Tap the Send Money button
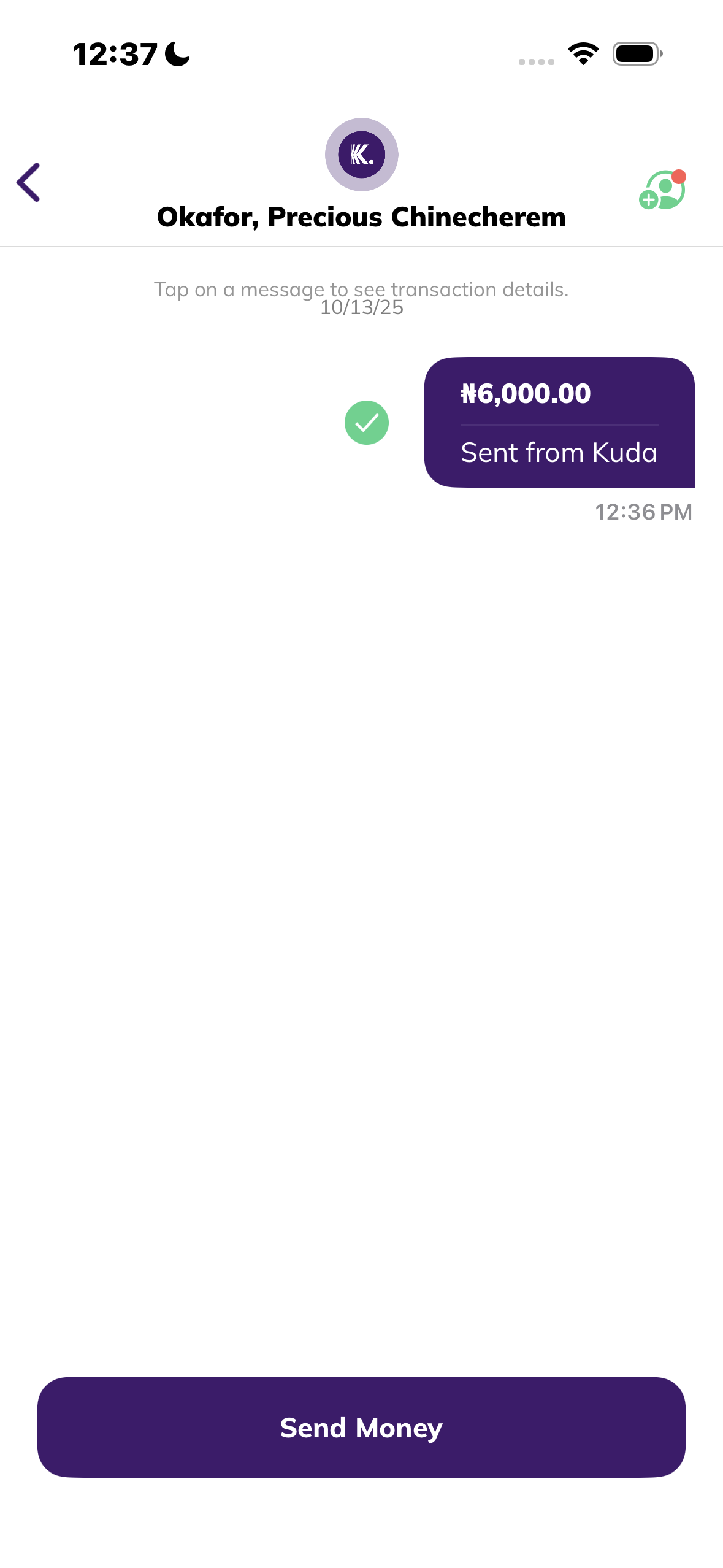Screen dimensions: 723x1568 click(361, 1427)
